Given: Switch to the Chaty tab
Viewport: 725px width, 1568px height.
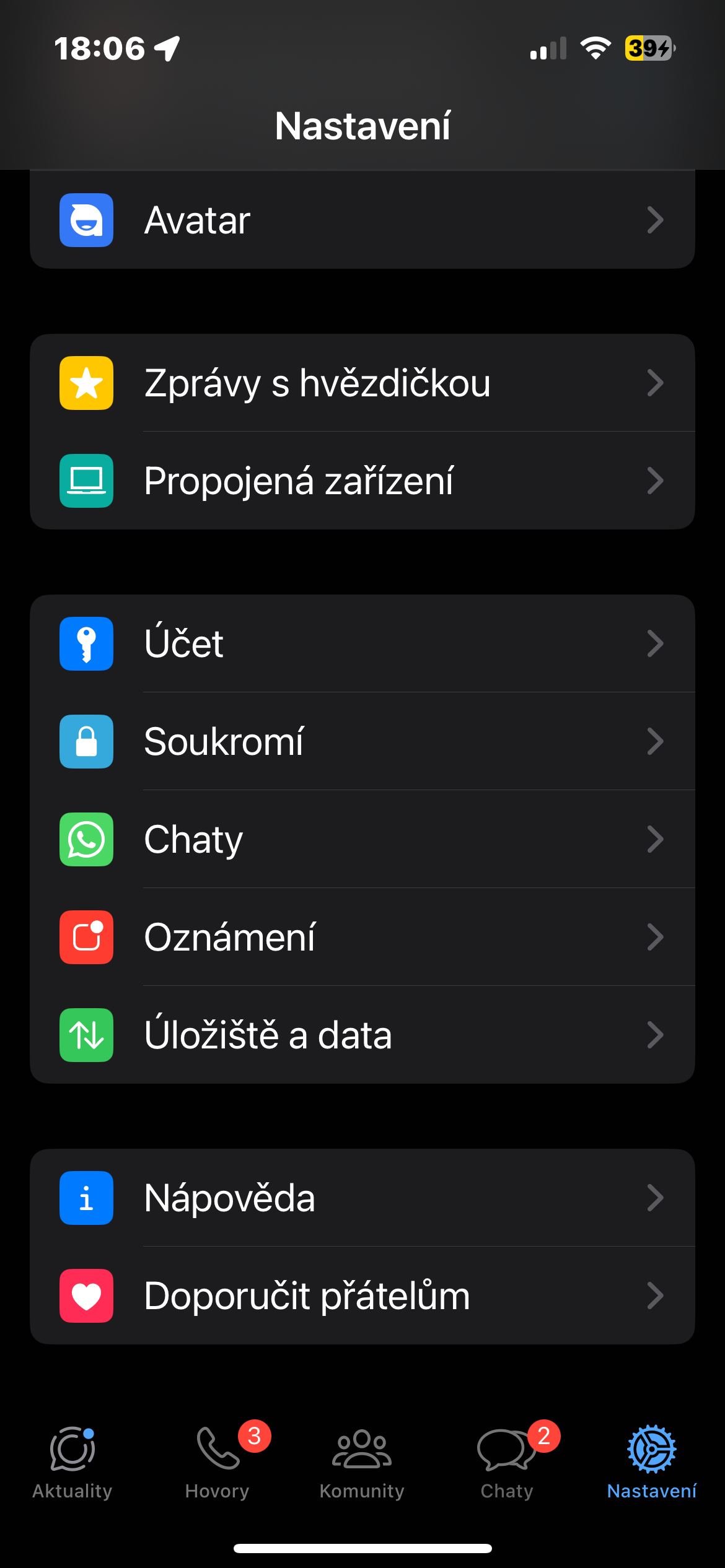Looking at the screenshot, I should point(507,1463).
